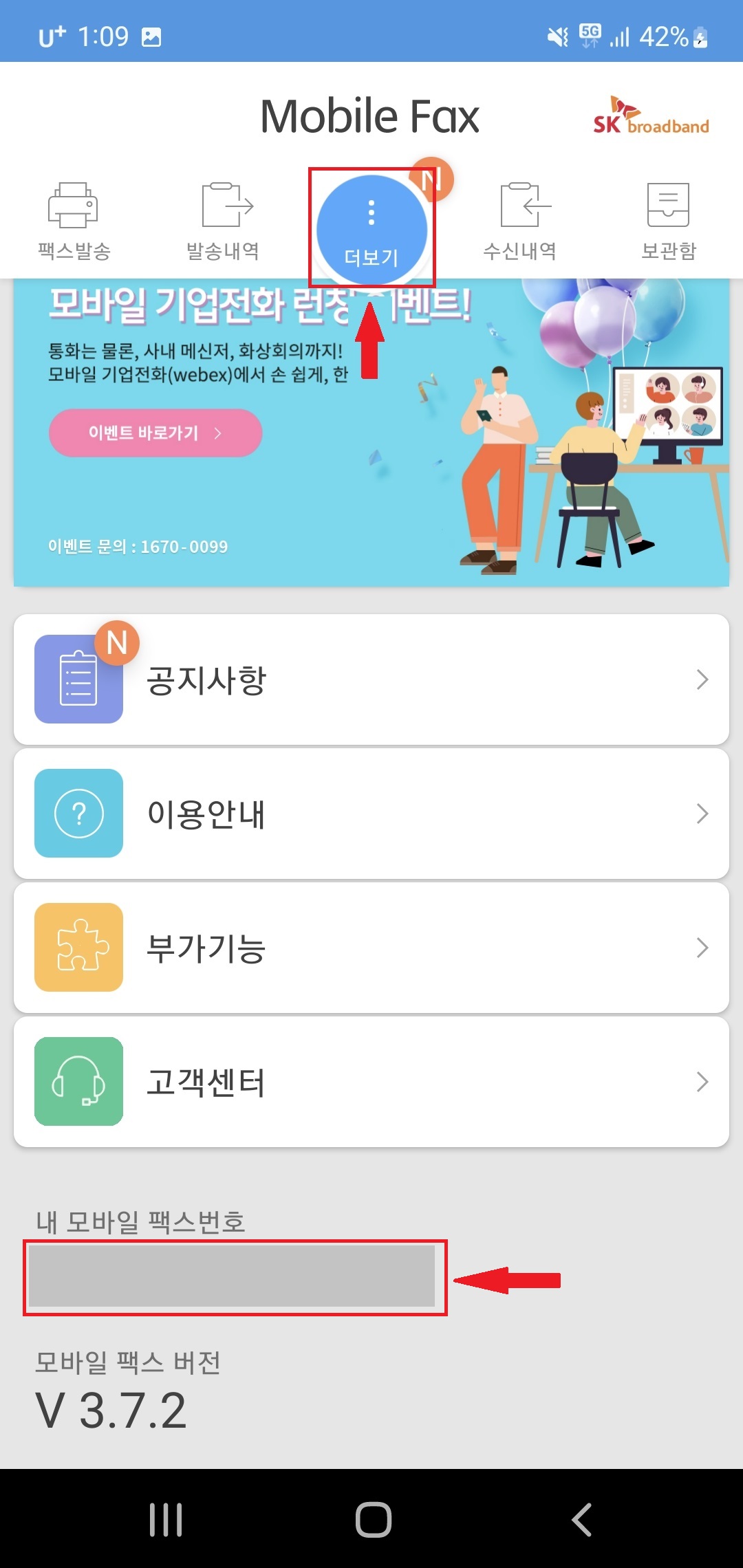Tap the N badge on 공지사항
This screenshot has height=1568, width=743.
(x=117, y=642)
